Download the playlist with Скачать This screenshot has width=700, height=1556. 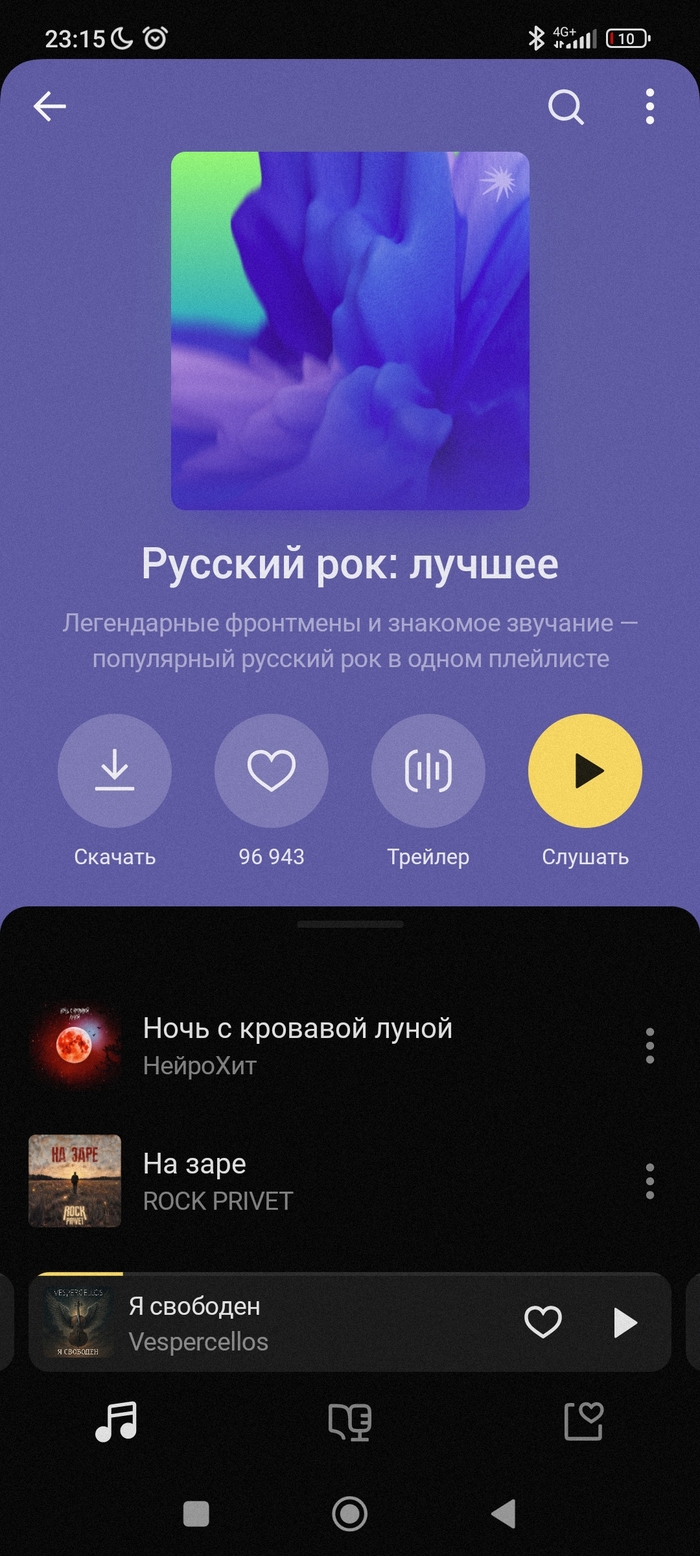click(115, 771)
